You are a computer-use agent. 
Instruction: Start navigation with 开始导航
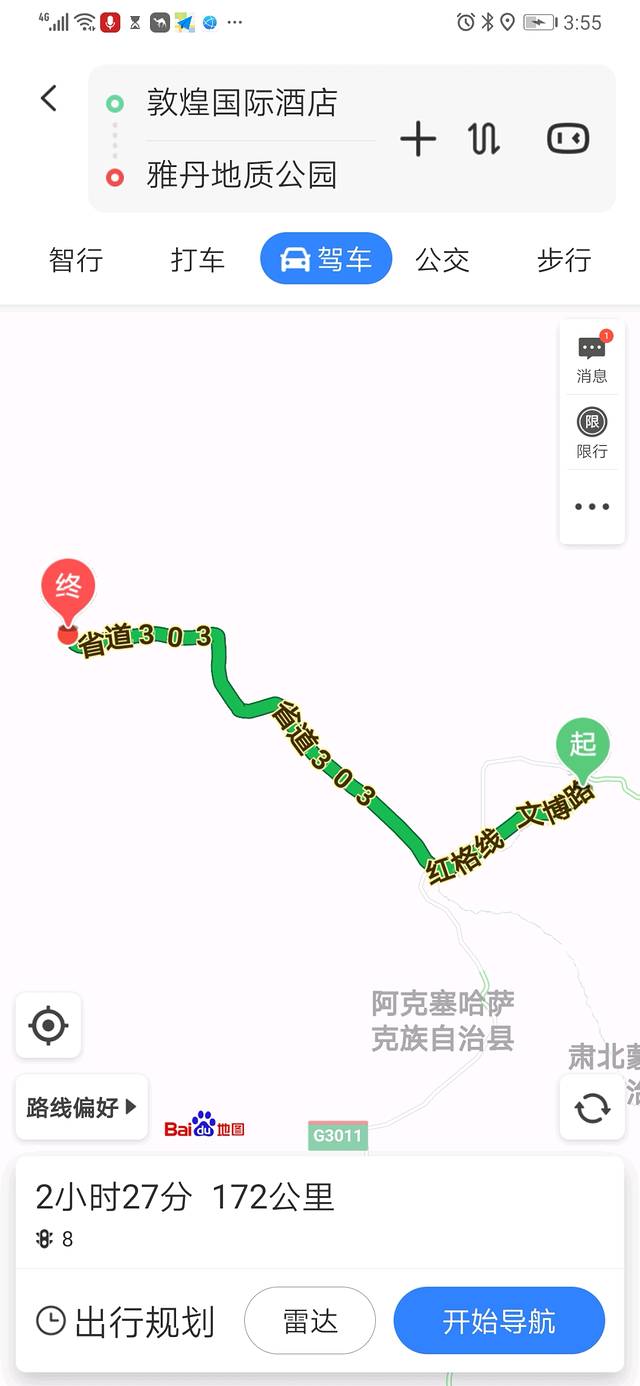click(x=499, y=1321)
